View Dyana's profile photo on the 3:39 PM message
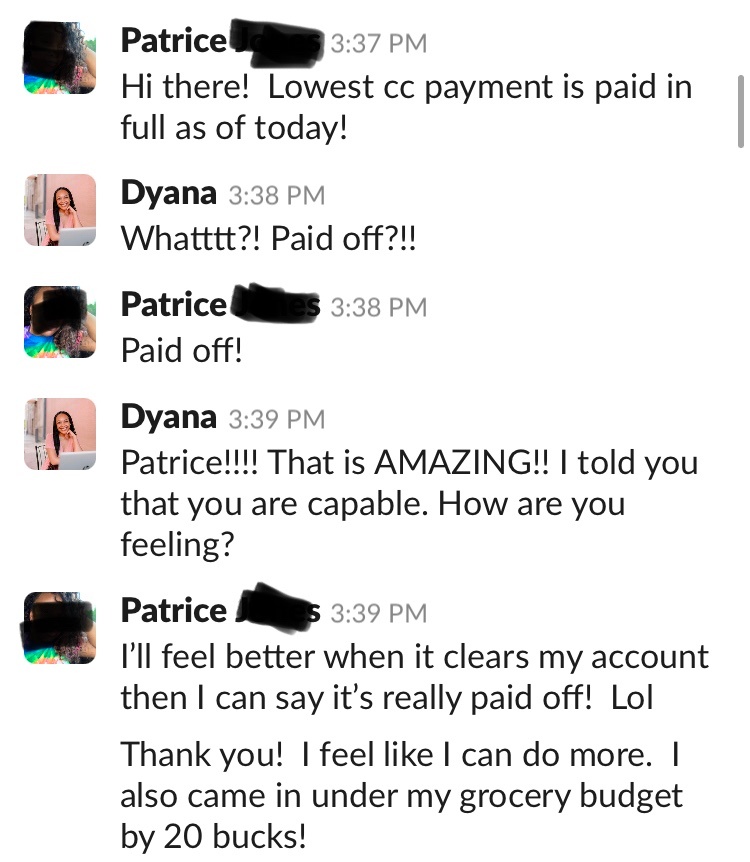Screen dimensions: 750x862 pos(60,434)
